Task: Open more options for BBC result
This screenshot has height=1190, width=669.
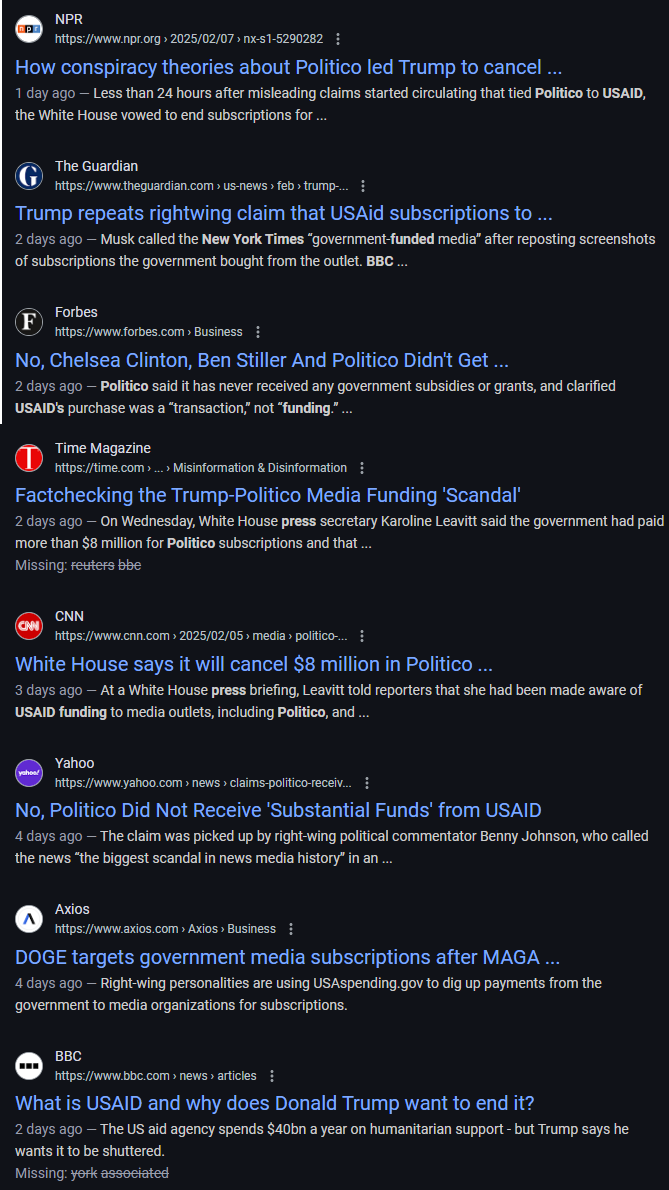Action: (x=272, y=1076)
